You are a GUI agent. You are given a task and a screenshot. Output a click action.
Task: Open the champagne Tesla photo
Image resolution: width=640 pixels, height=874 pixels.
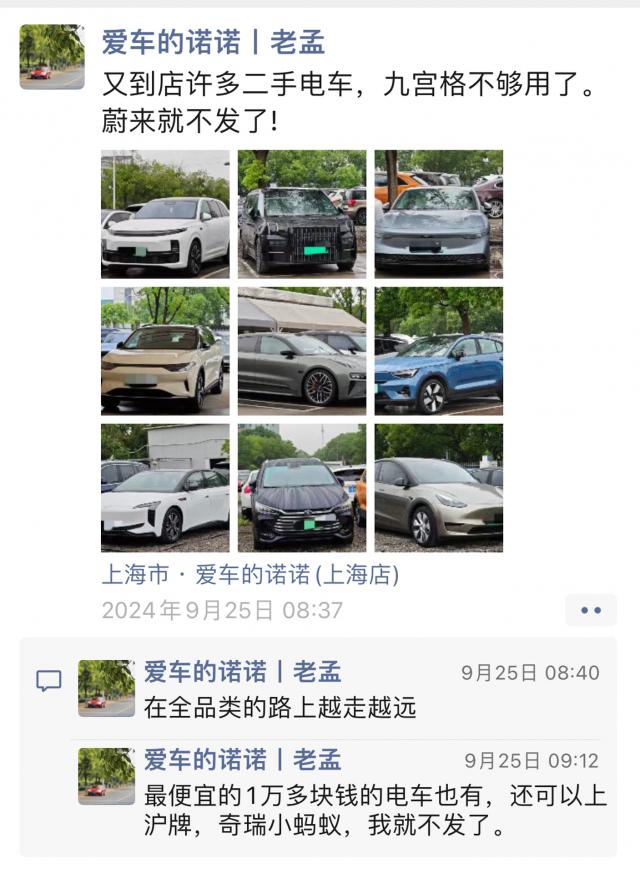point(438,487)
